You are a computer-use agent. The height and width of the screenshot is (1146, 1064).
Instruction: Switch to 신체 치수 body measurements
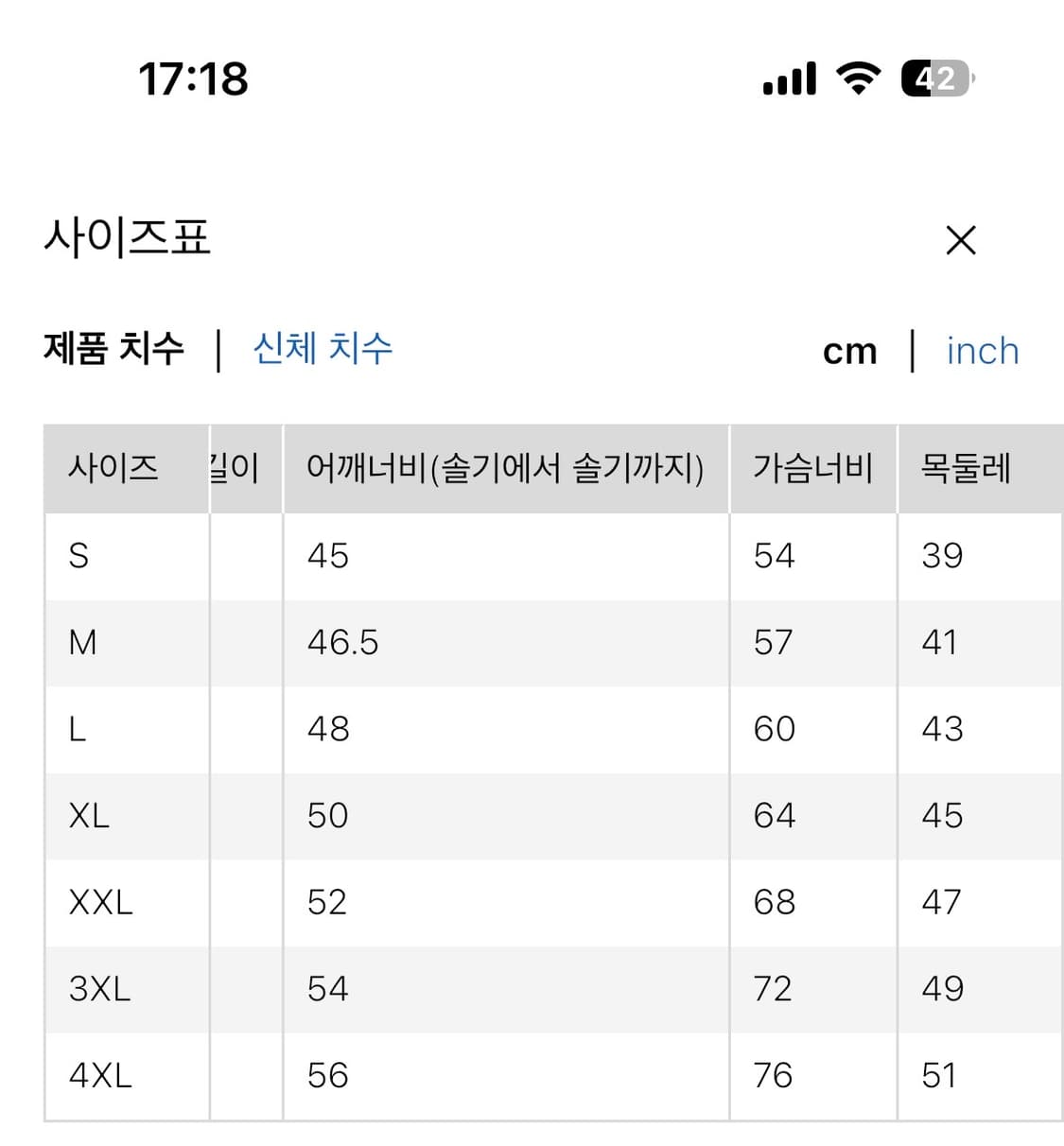[x=323, y=350]
